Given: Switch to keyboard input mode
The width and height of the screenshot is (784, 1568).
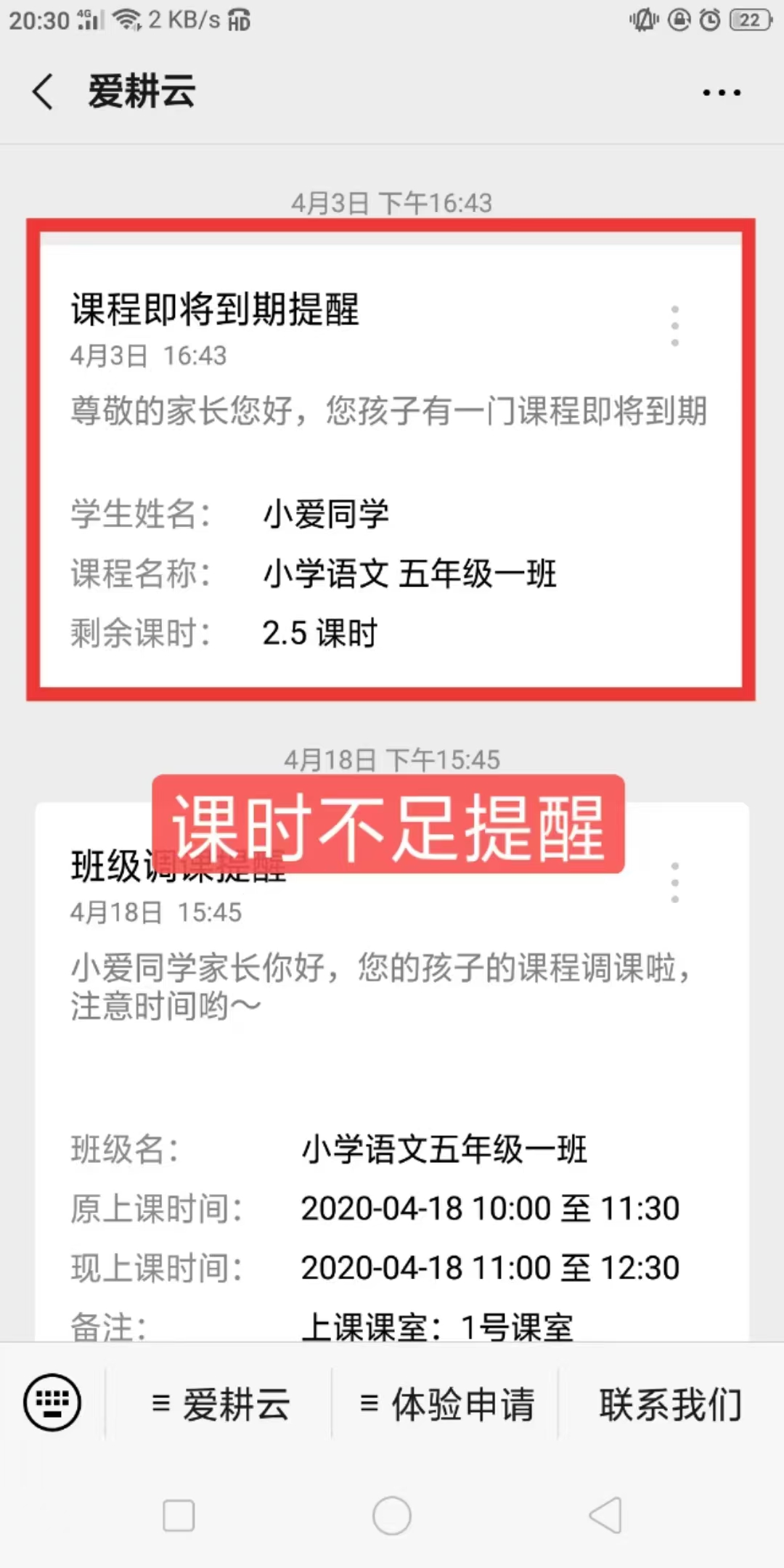Looking at the screenshot, I should 52,1402.
